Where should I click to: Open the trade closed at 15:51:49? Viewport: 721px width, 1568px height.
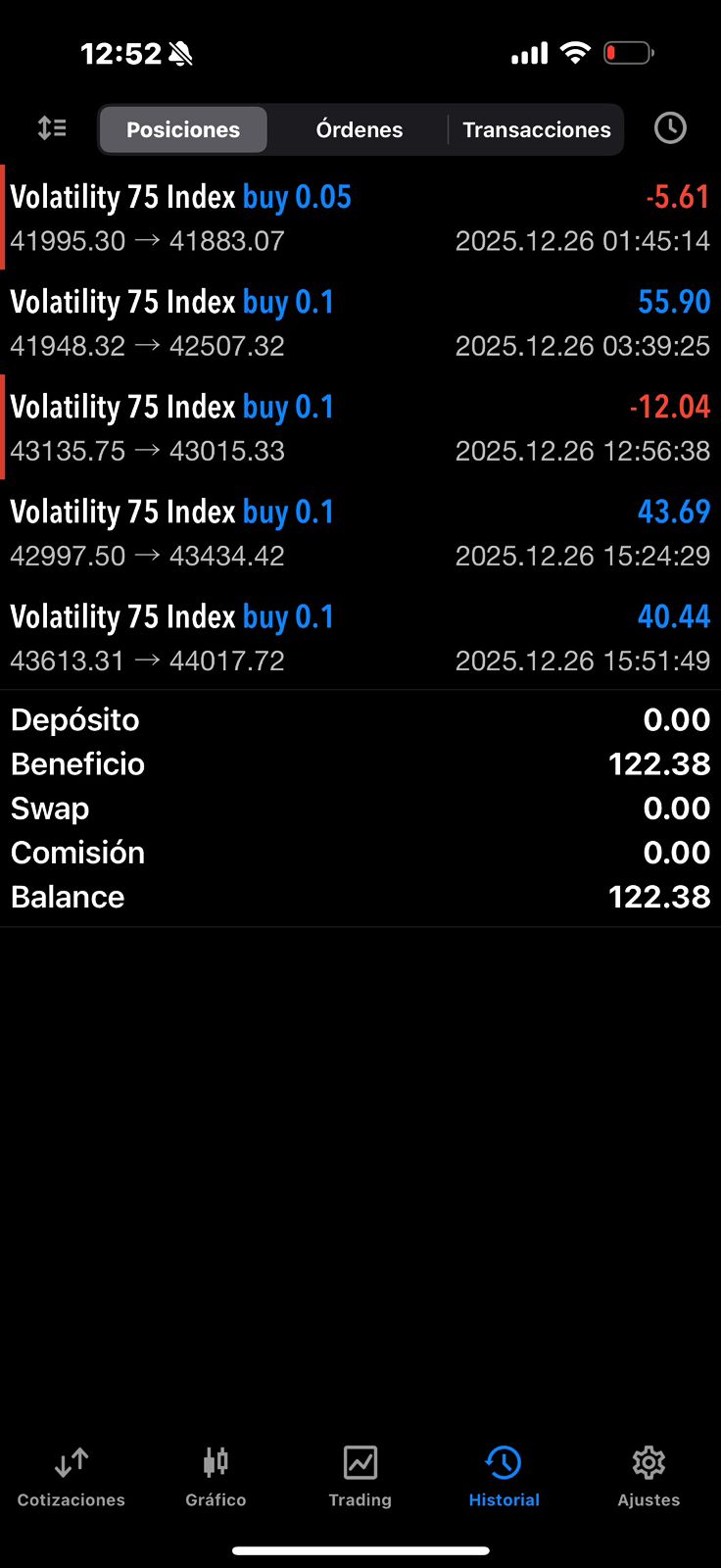360,637
